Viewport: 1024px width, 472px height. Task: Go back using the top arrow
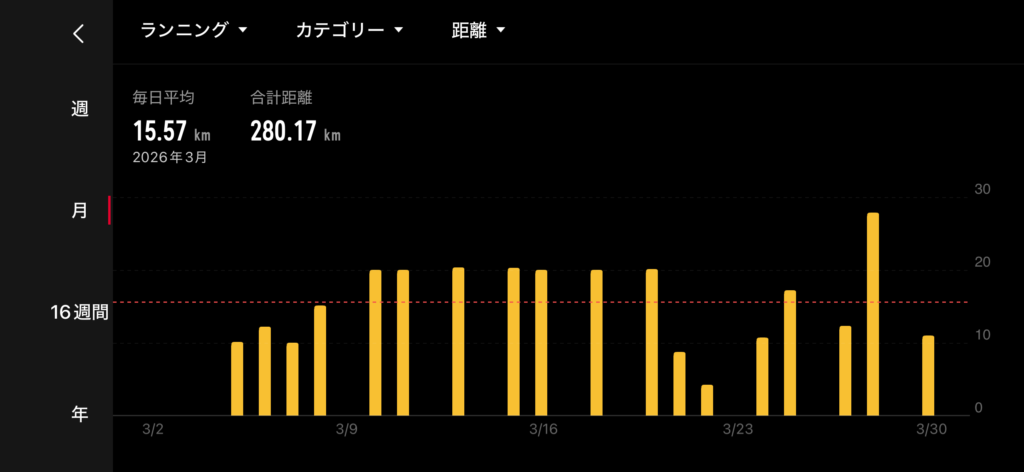pos(79,34)
